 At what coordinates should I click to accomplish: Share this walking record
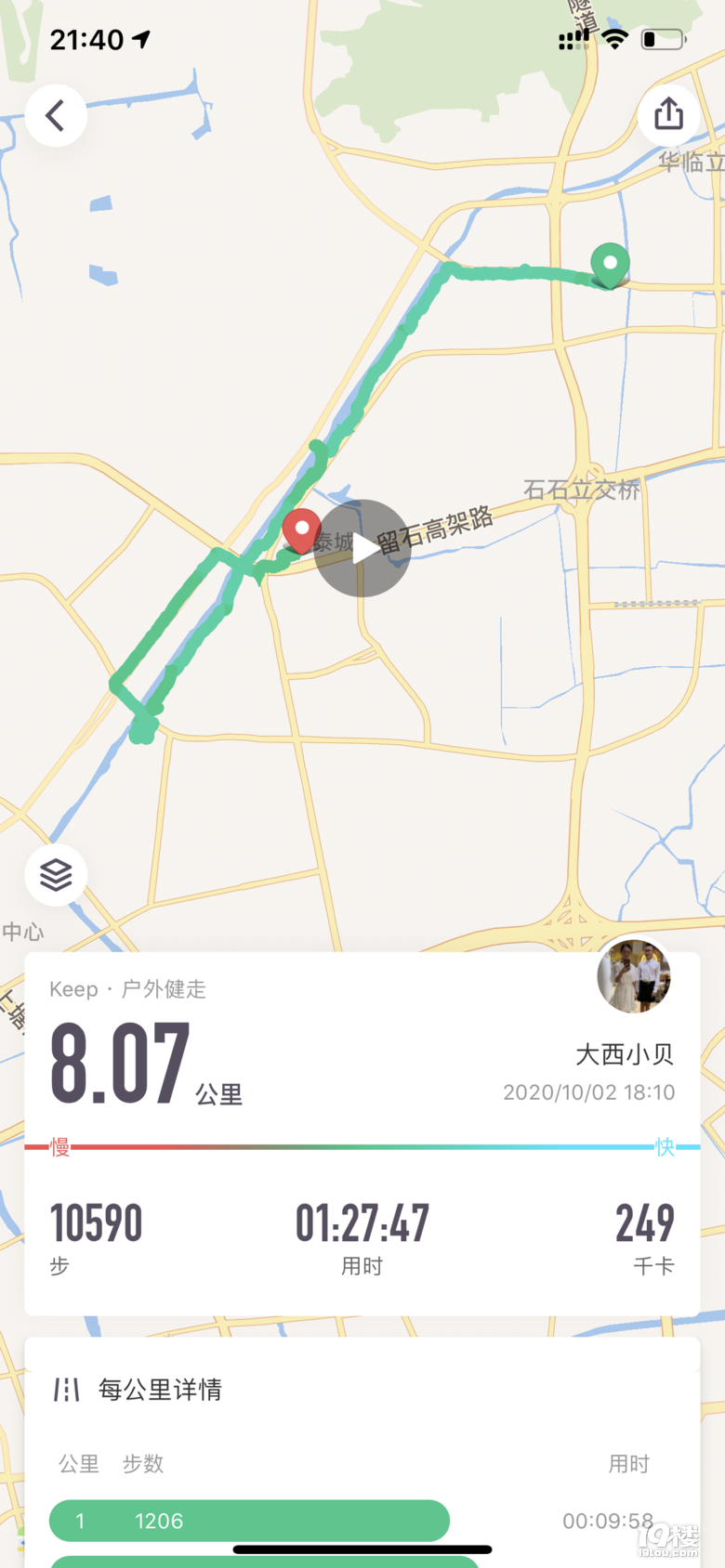(x=668, y=115)
